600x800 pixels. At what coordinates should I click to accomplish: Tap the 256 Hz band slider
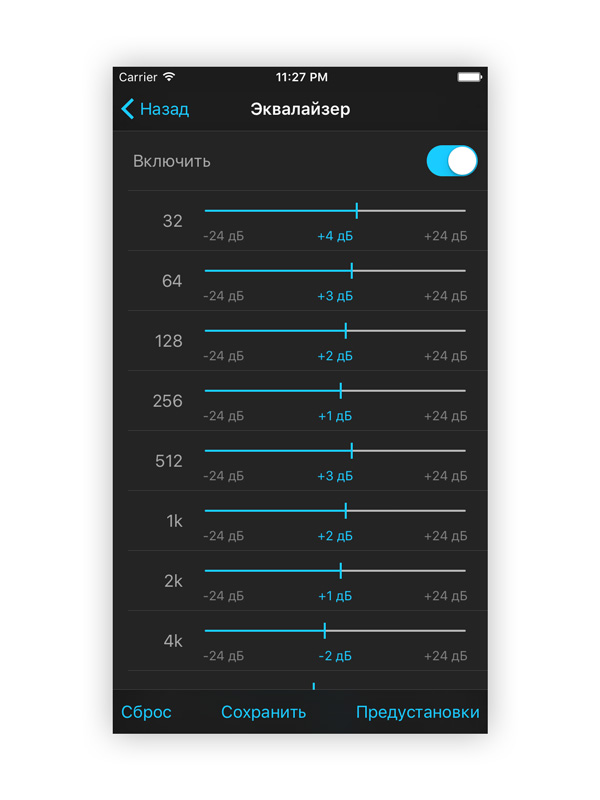coord(341,391)
